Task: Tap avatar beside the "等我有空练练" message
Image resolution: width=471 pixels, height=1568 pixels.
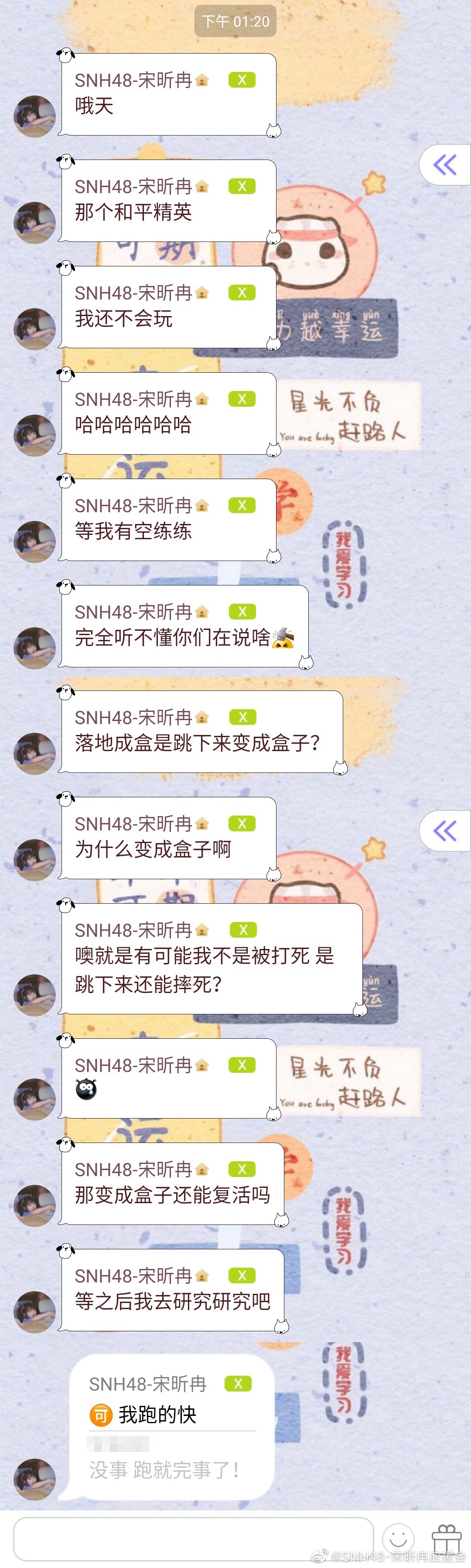Action: point(35,541)
